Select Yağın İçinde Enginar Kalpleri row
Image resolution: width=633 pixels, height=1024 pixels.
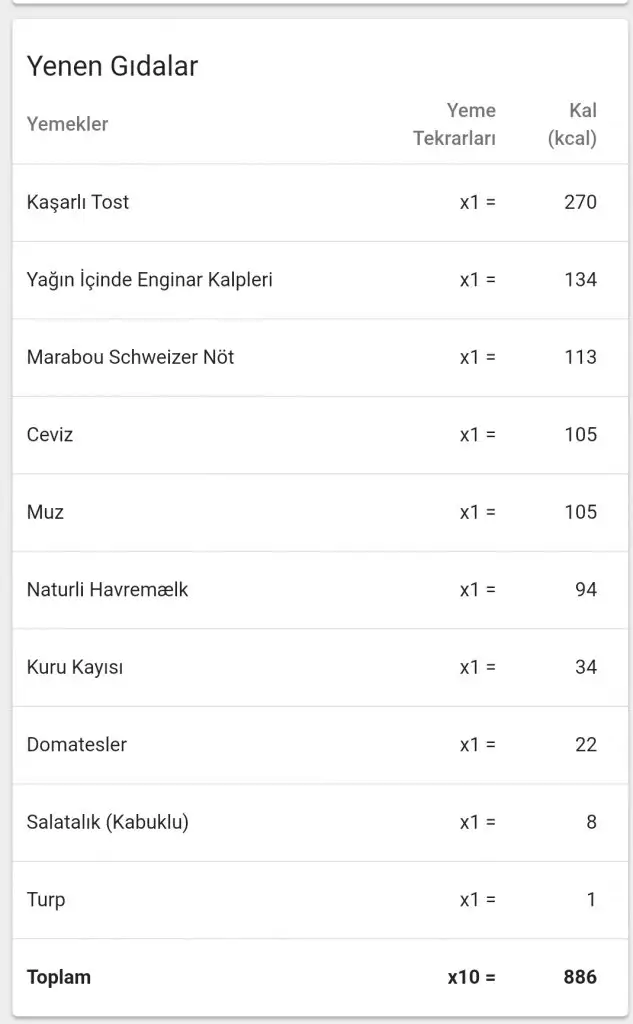click(150, 280)
